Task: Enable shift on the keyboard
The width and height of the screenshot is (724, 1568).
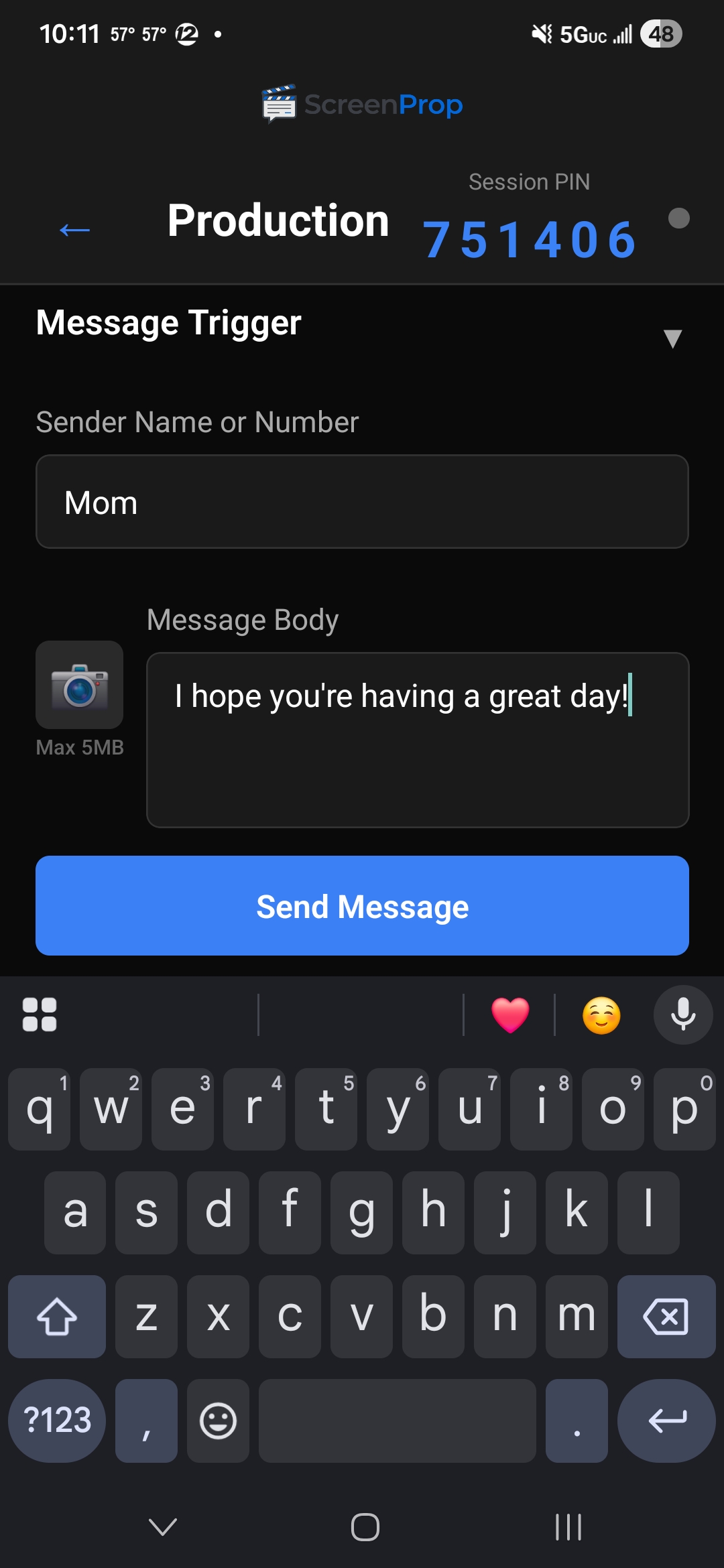Action: pyautogui.click(x=57, y=1317)
